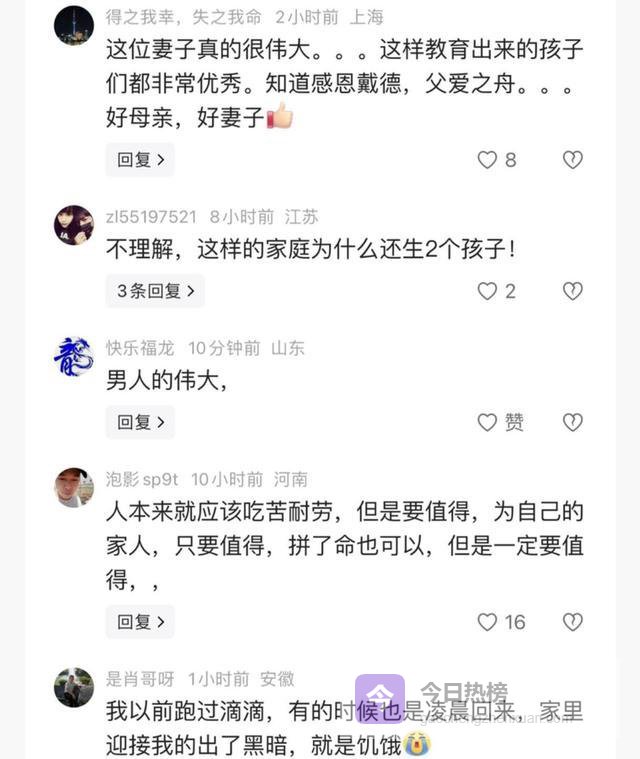The height and width of the screenshot is (759, 640).
Task: Dislike 快乐福龙's comment
Action: coord(572,422)
